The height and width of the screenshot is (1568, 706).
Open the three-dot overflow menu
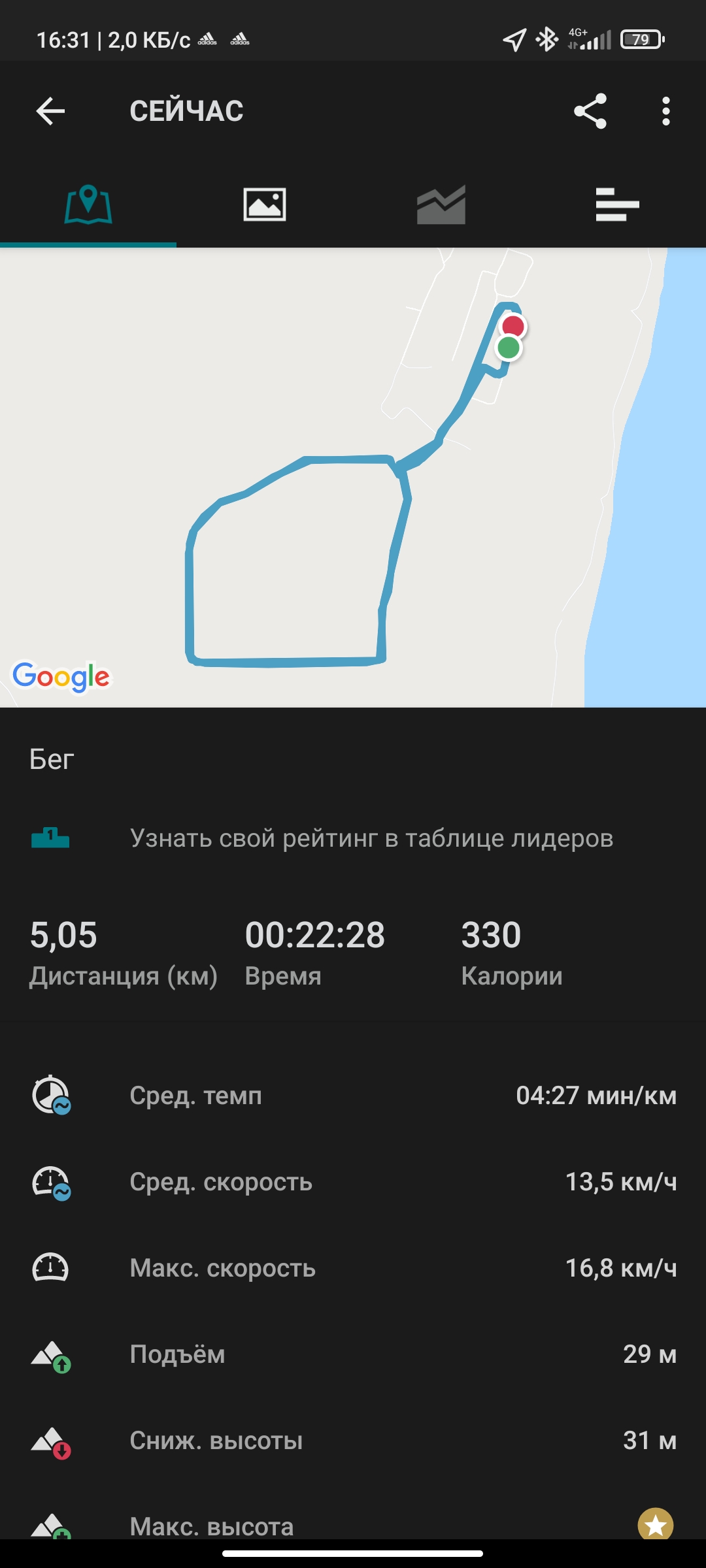click(665, 111)
